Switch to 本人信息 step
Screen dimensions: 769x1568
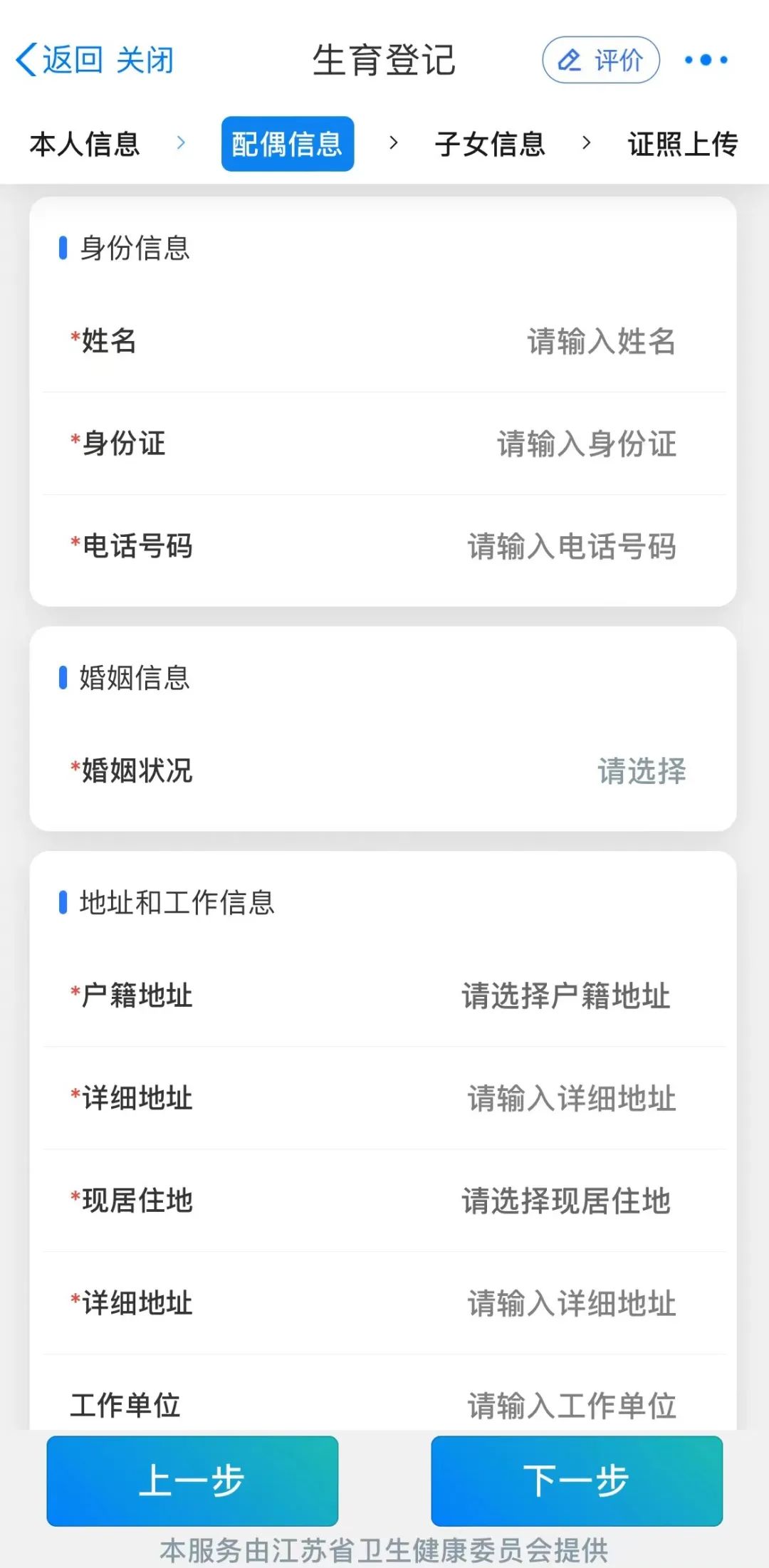85,144
